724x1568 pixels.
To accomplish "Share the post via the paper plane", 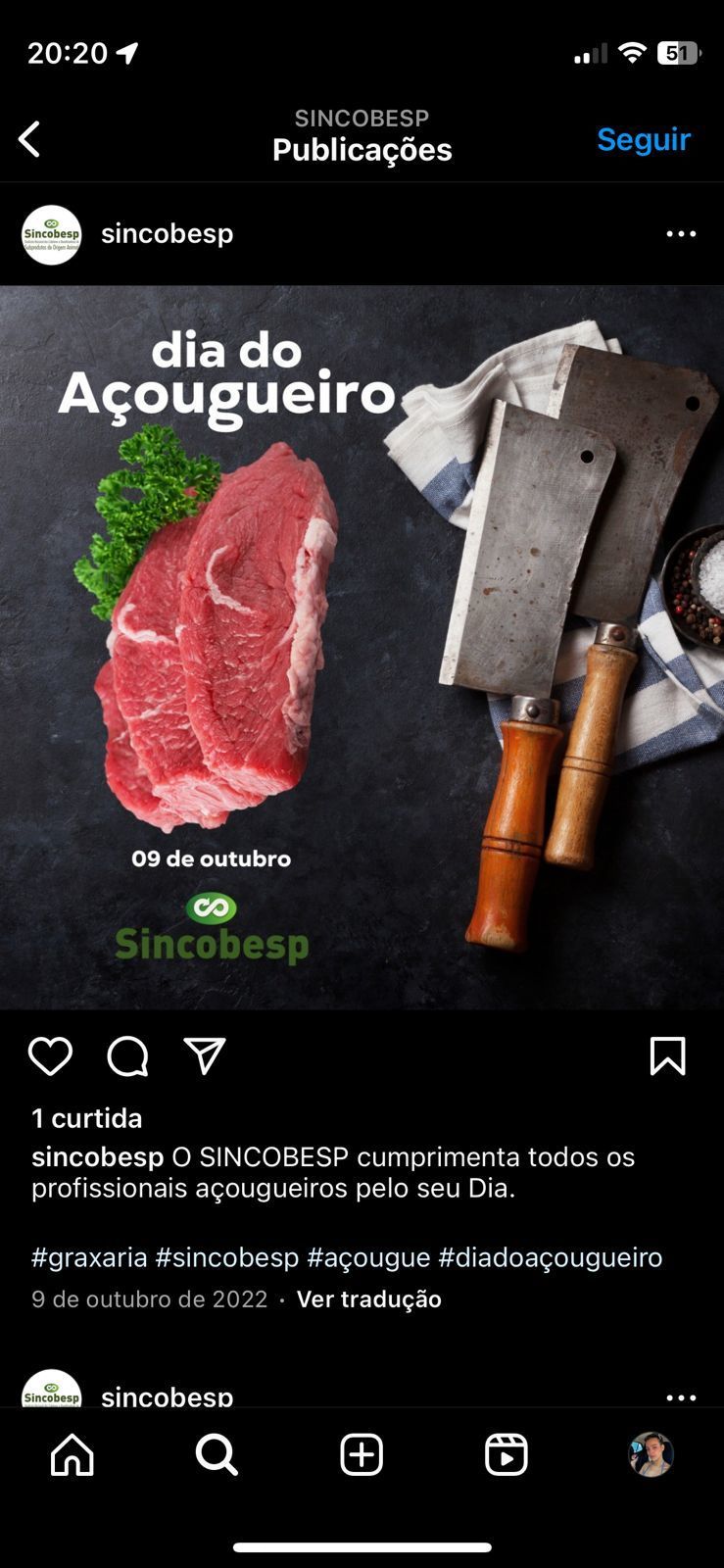I will point(205,1056).
